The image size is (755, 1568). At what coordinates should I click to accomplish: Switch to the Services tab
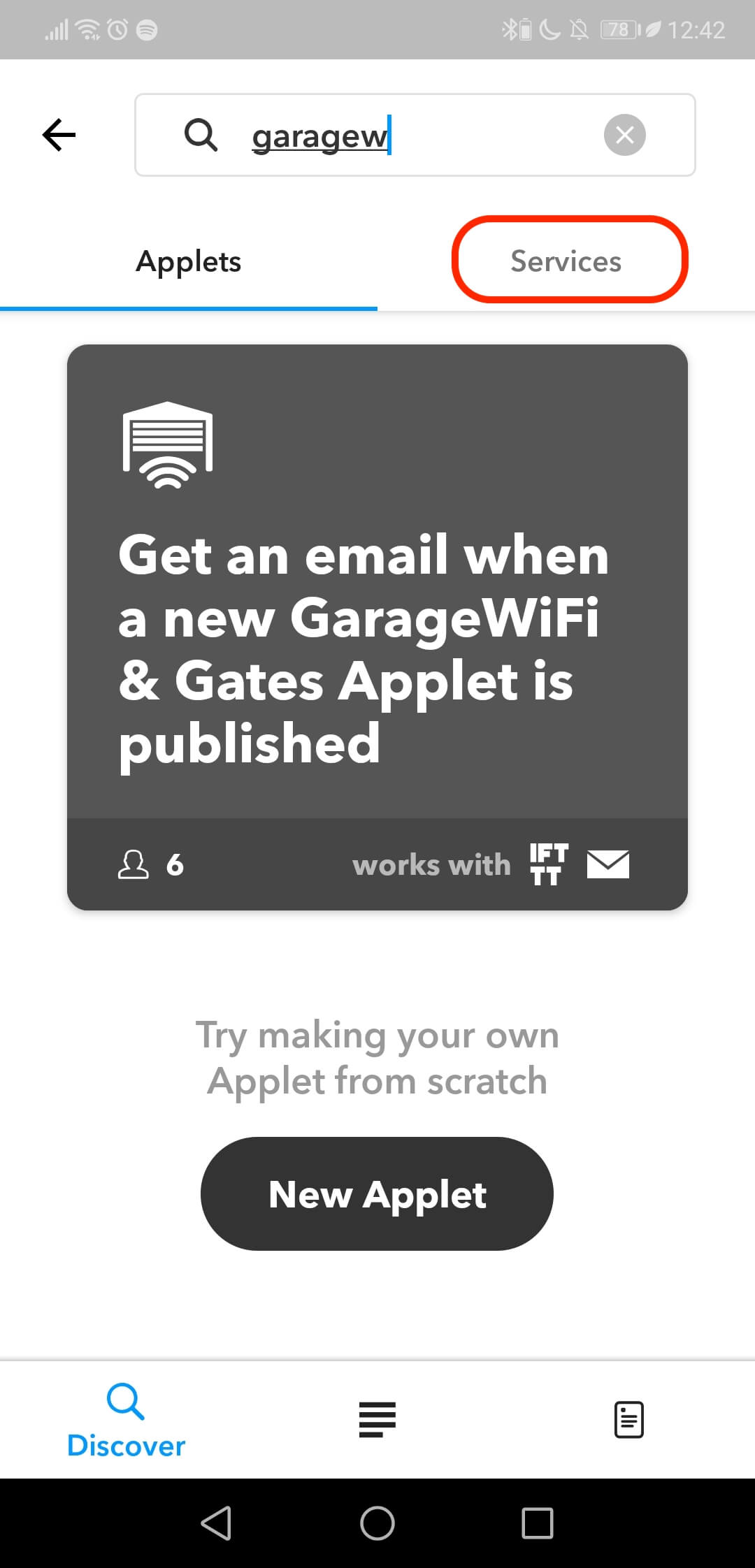pyautogui.click(x=566, y=261)
